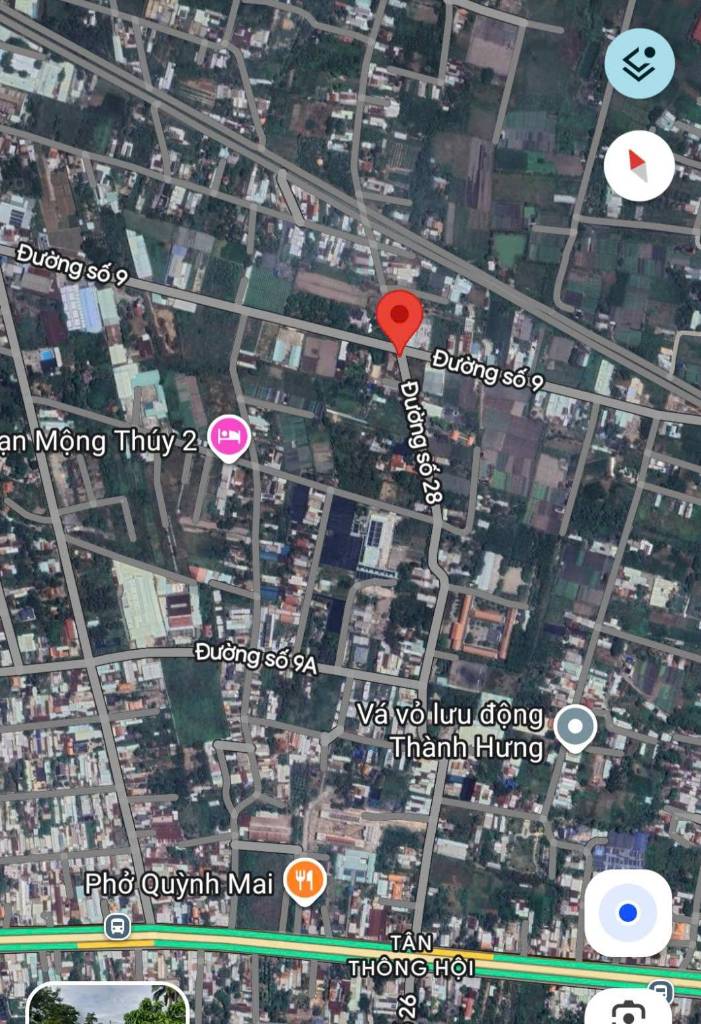Select the Vá vỏ lưu động Thành Hưng marker
The height and width of the screenshot is (1024, 701).
click(575, 728)
